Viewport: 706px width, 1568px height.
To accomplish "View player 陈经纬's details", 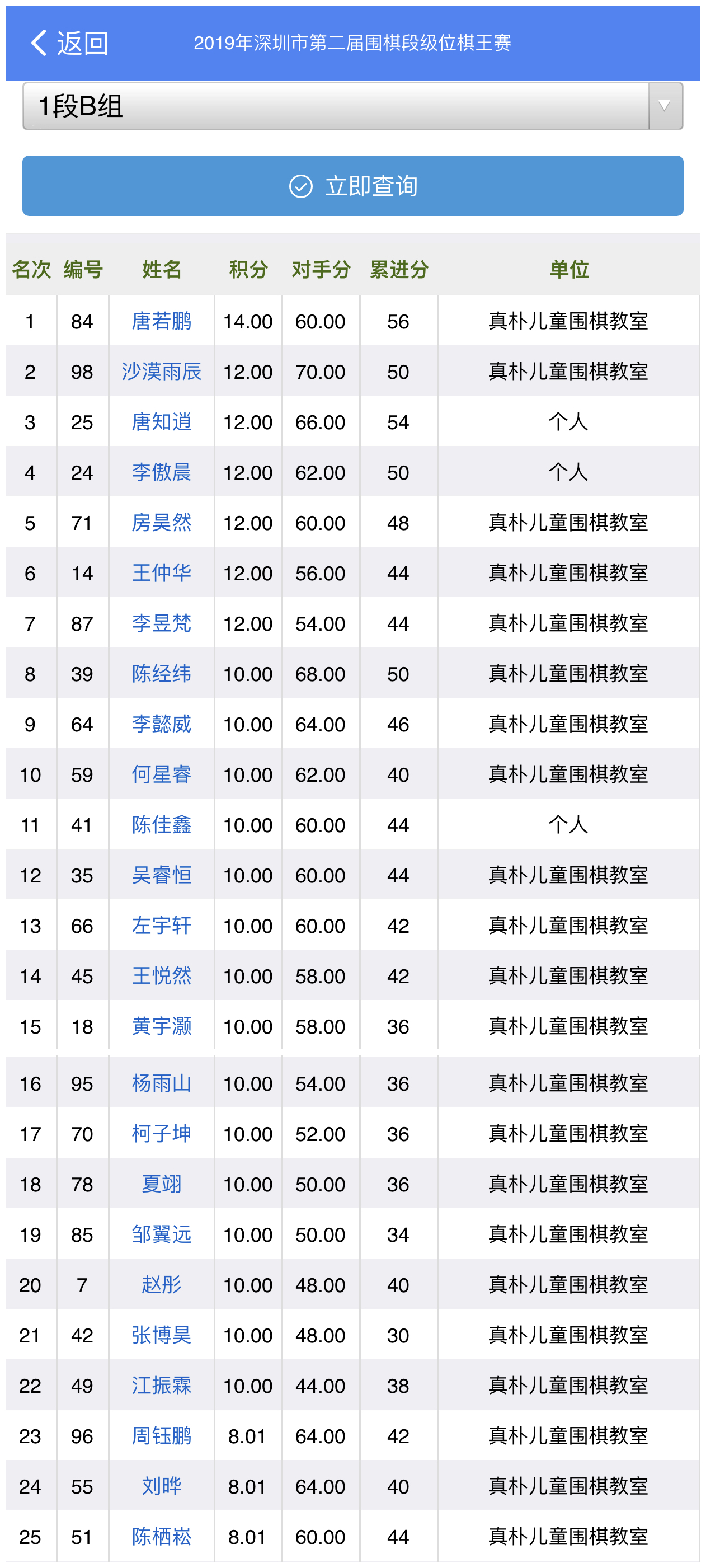I will [161, 674].
